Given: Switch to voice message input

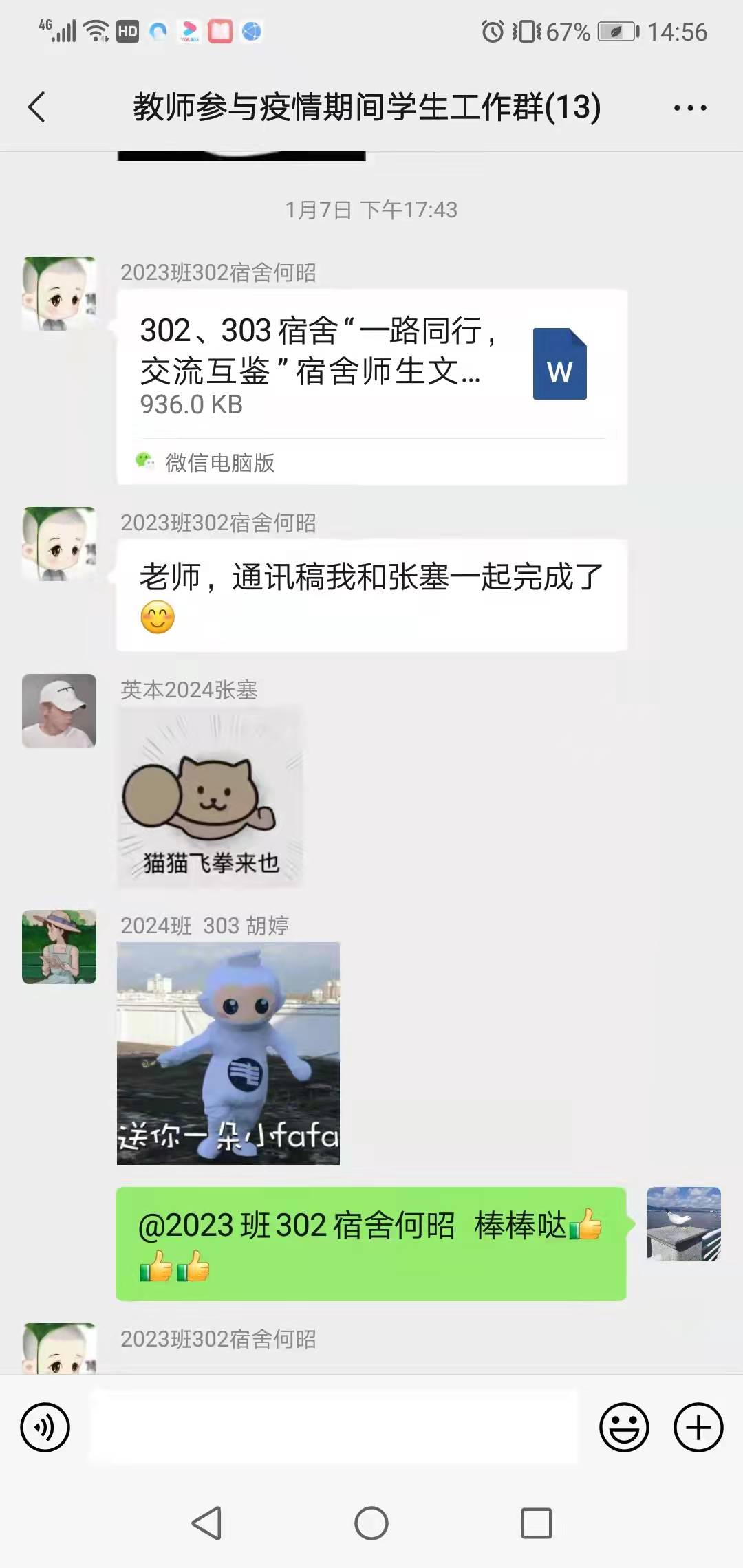Looking at the screenshot, I should (x=45, y=1427).
